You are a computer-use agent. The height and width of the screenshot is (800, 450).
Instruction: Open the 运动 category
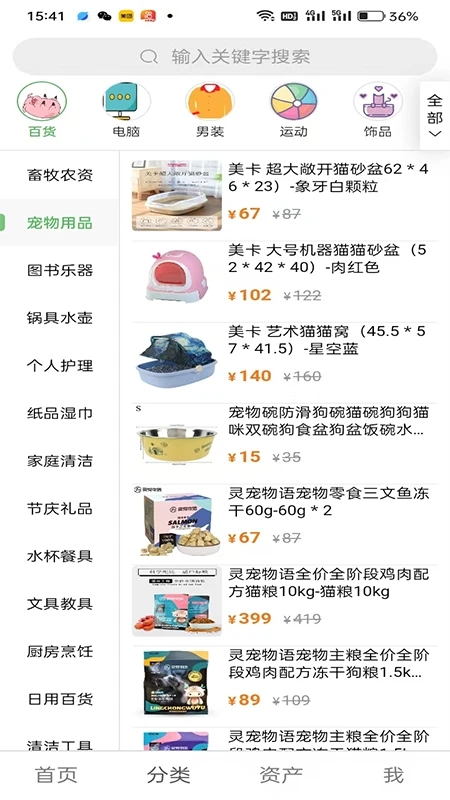click(293, 110)
